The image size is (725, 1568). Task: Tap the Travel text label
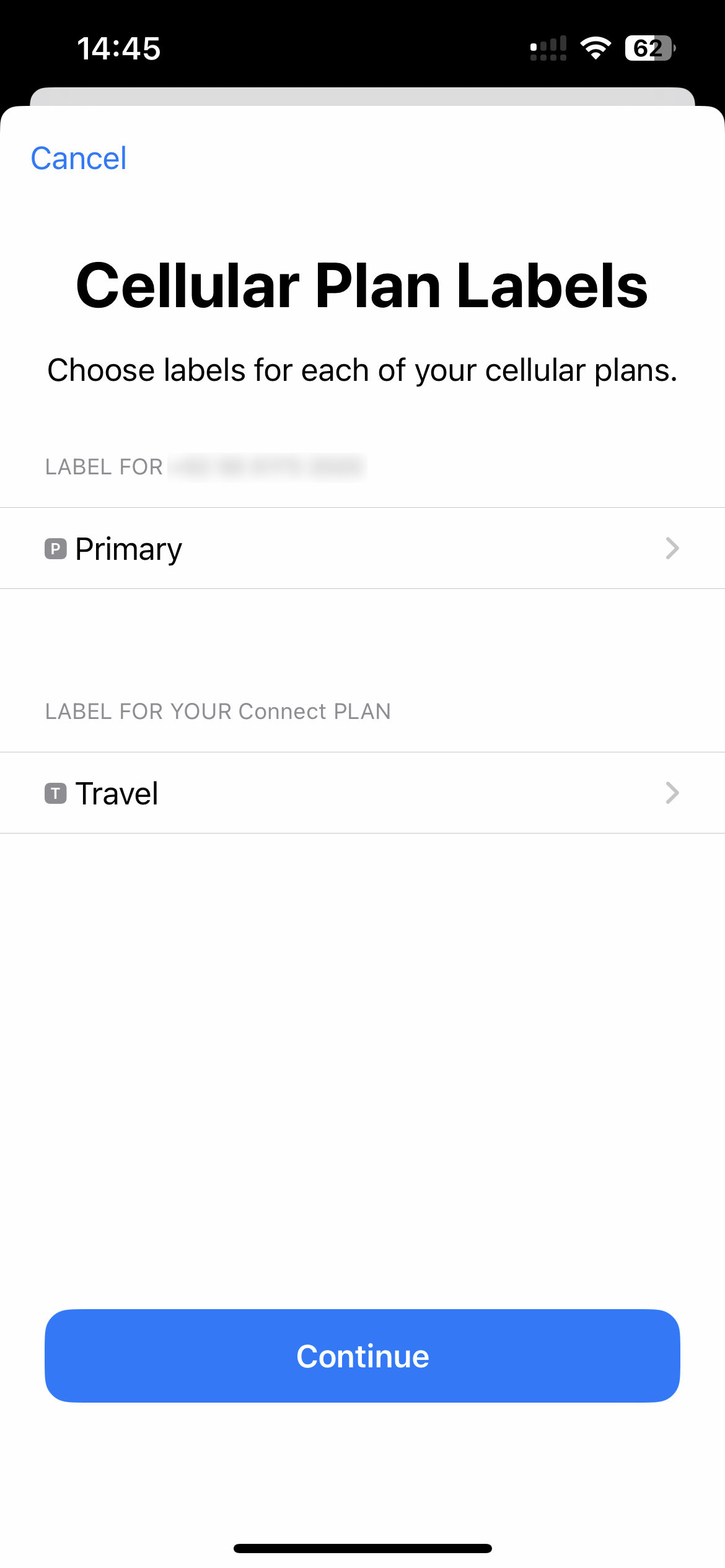point(116,793)
